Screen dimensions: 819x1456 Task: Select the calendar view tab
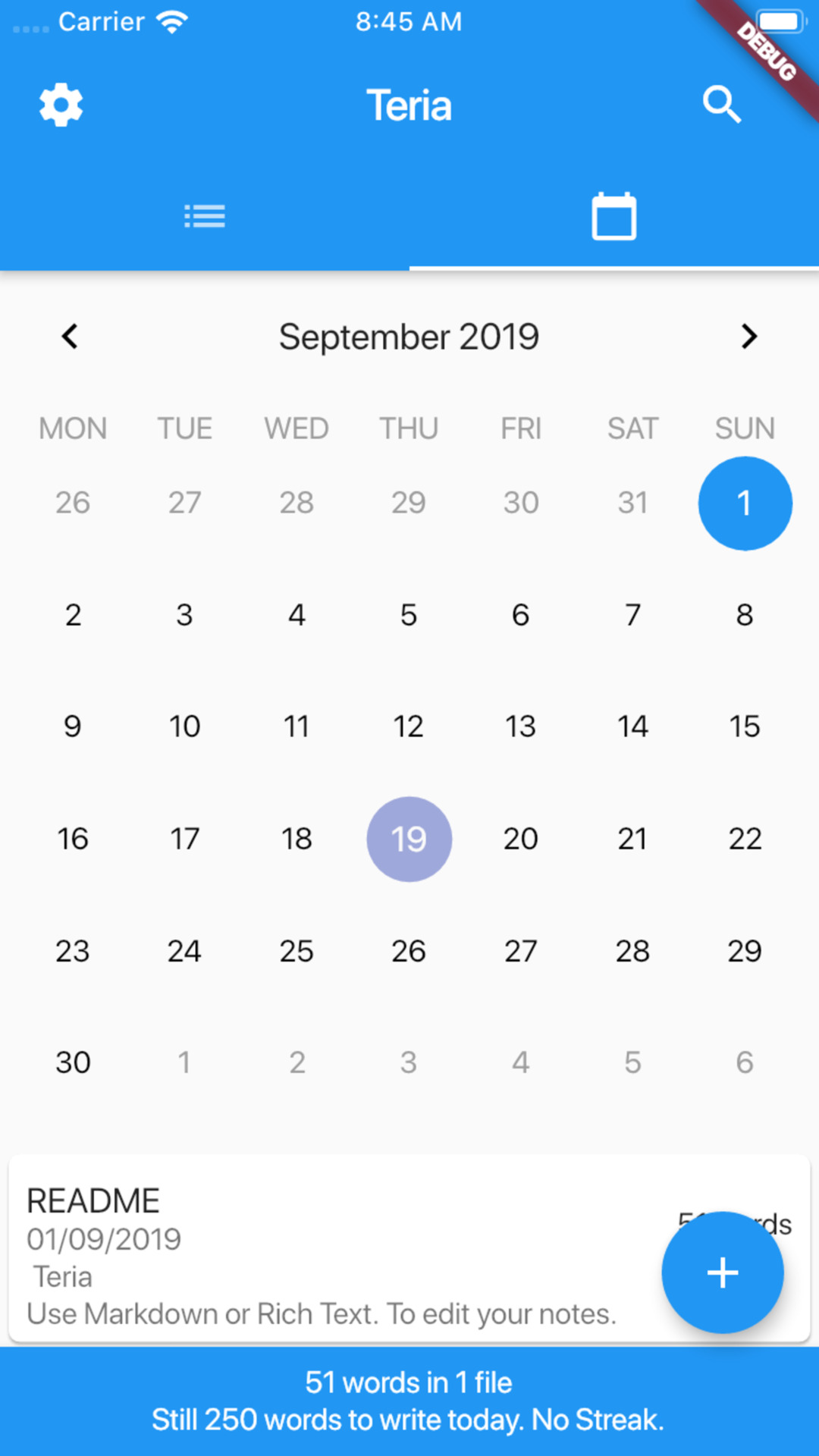(614, 216)
